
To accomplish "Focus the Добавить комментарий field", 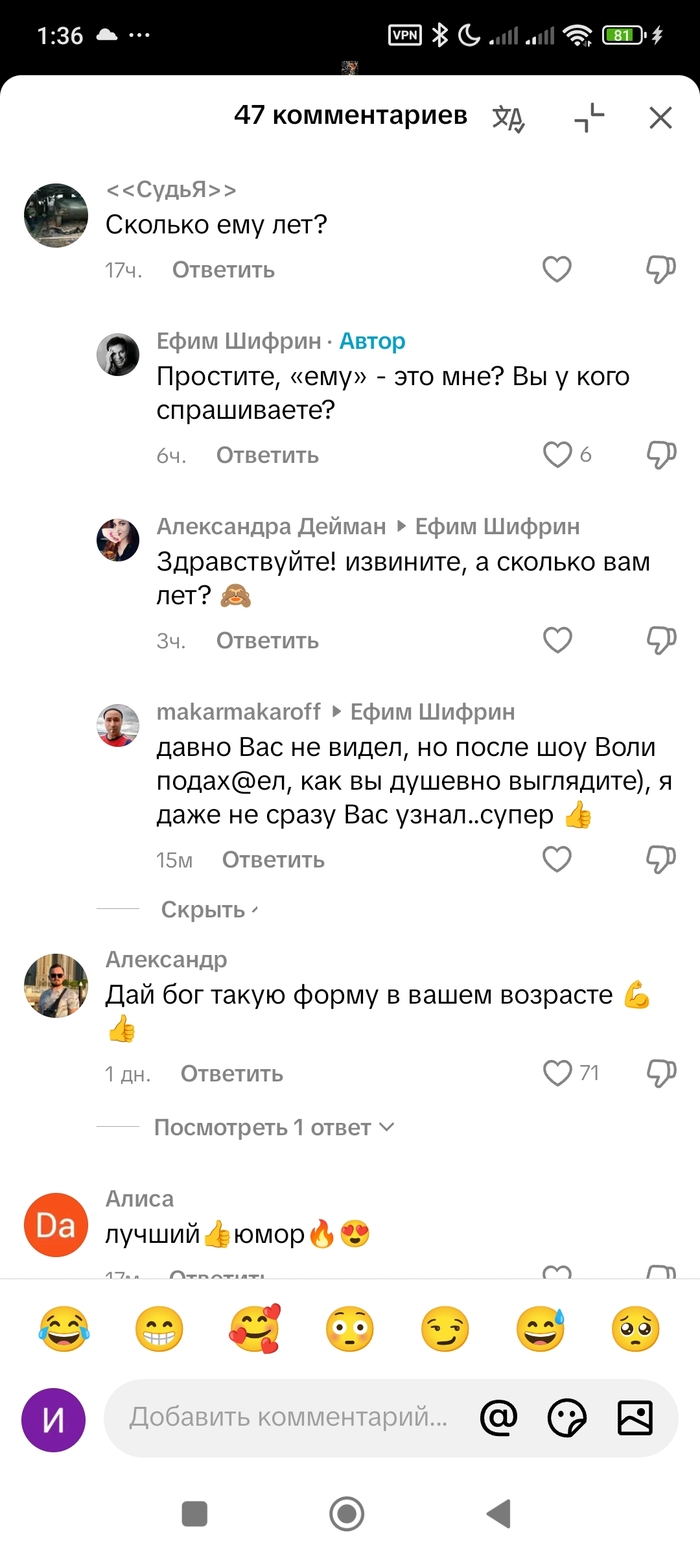I will (x=288, y=1417).
